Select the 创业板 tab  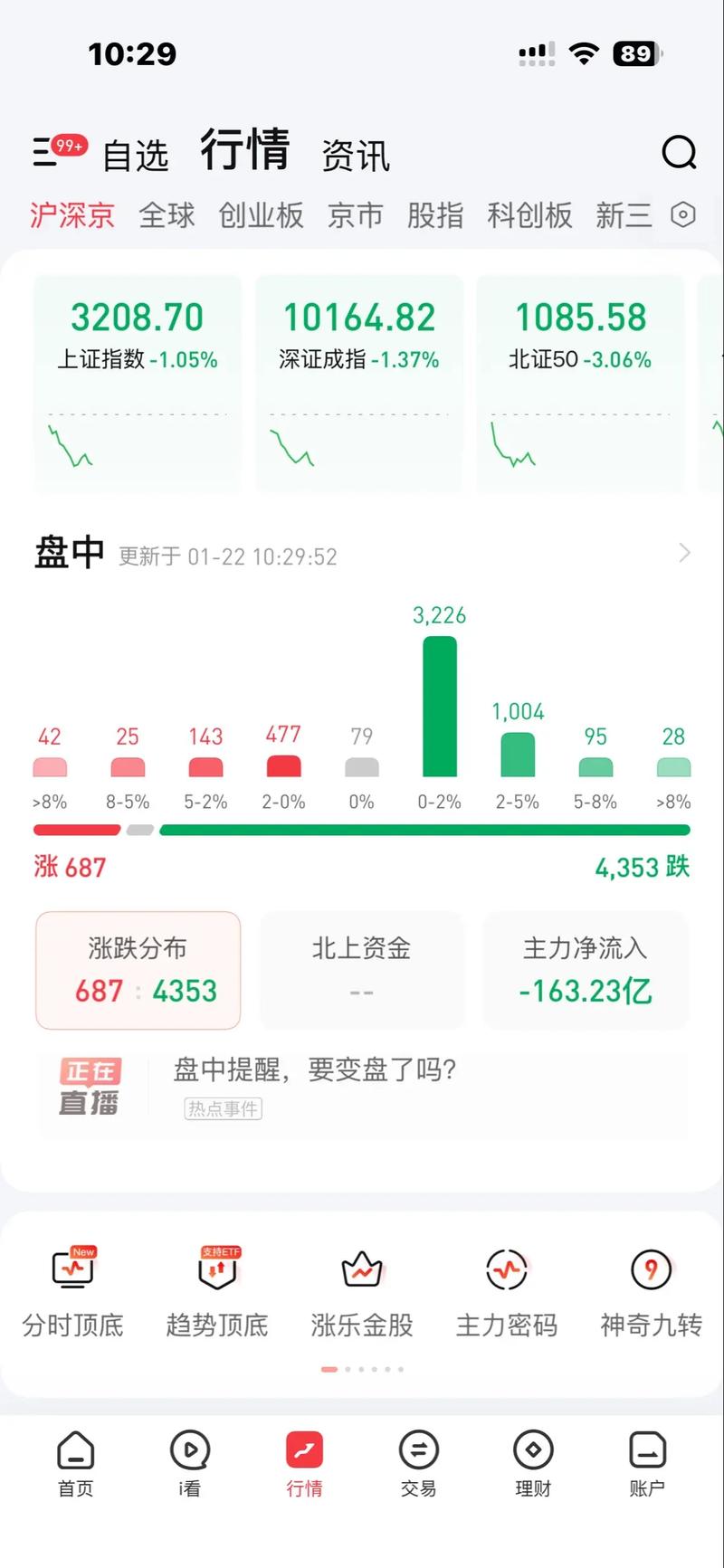[261, 215]
